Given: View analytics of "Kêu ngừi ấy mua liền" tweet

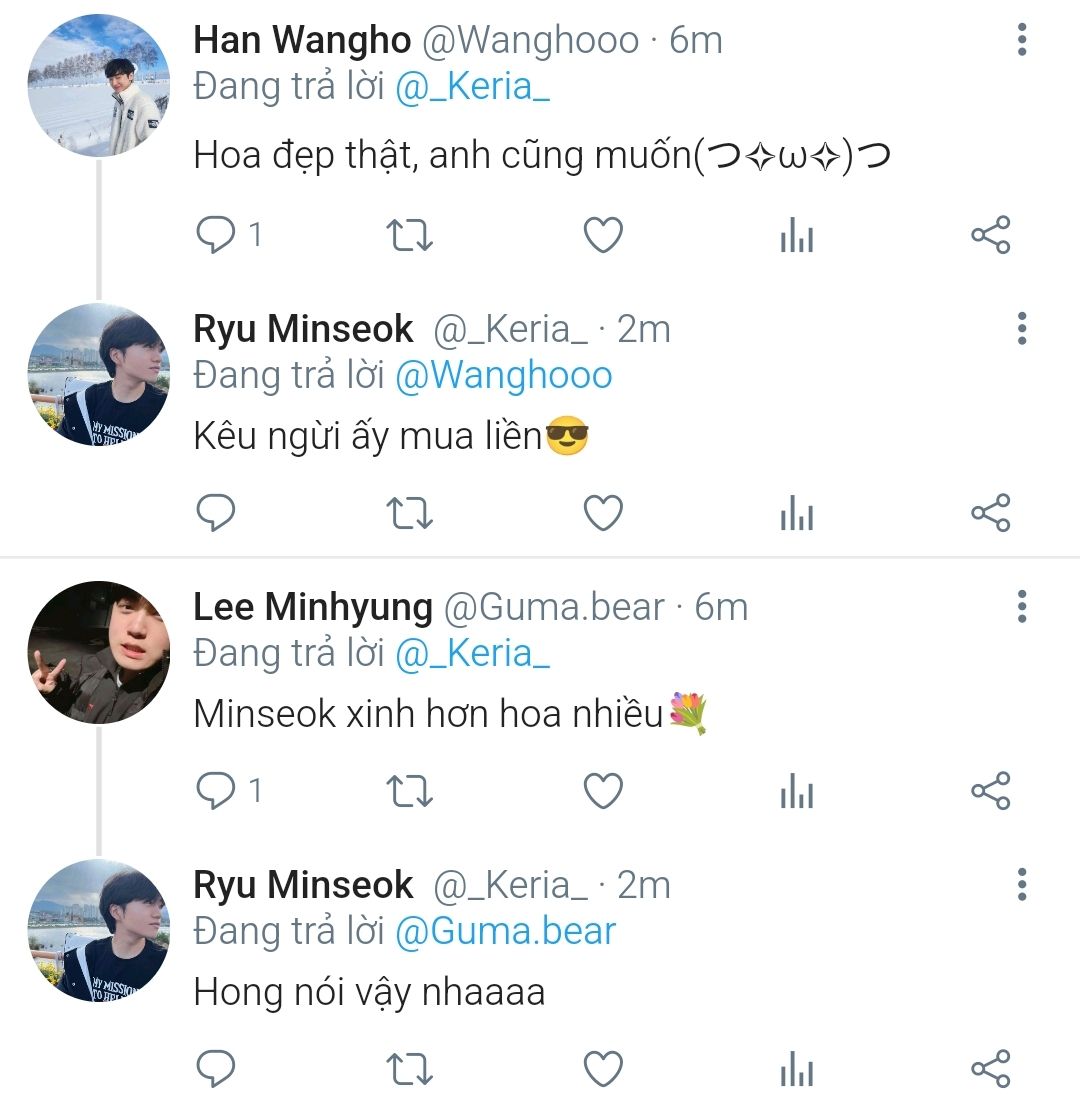Looking at the screenshot, I should 796,513.
